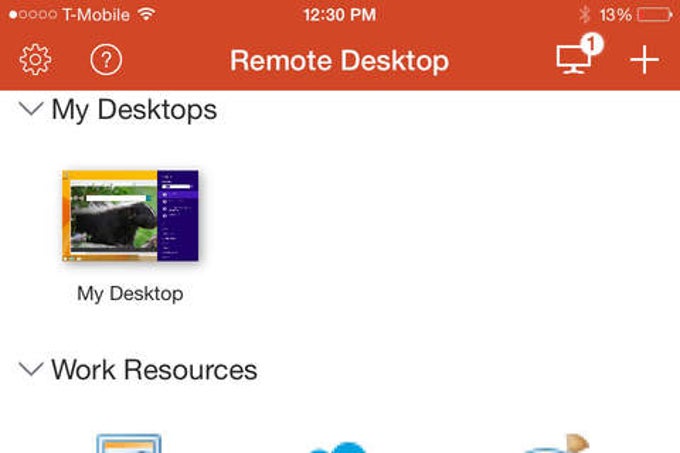This screenshot has height=453, width=680.
Task: Collapse the My Desktops section
Action: [x=31, y=108]
